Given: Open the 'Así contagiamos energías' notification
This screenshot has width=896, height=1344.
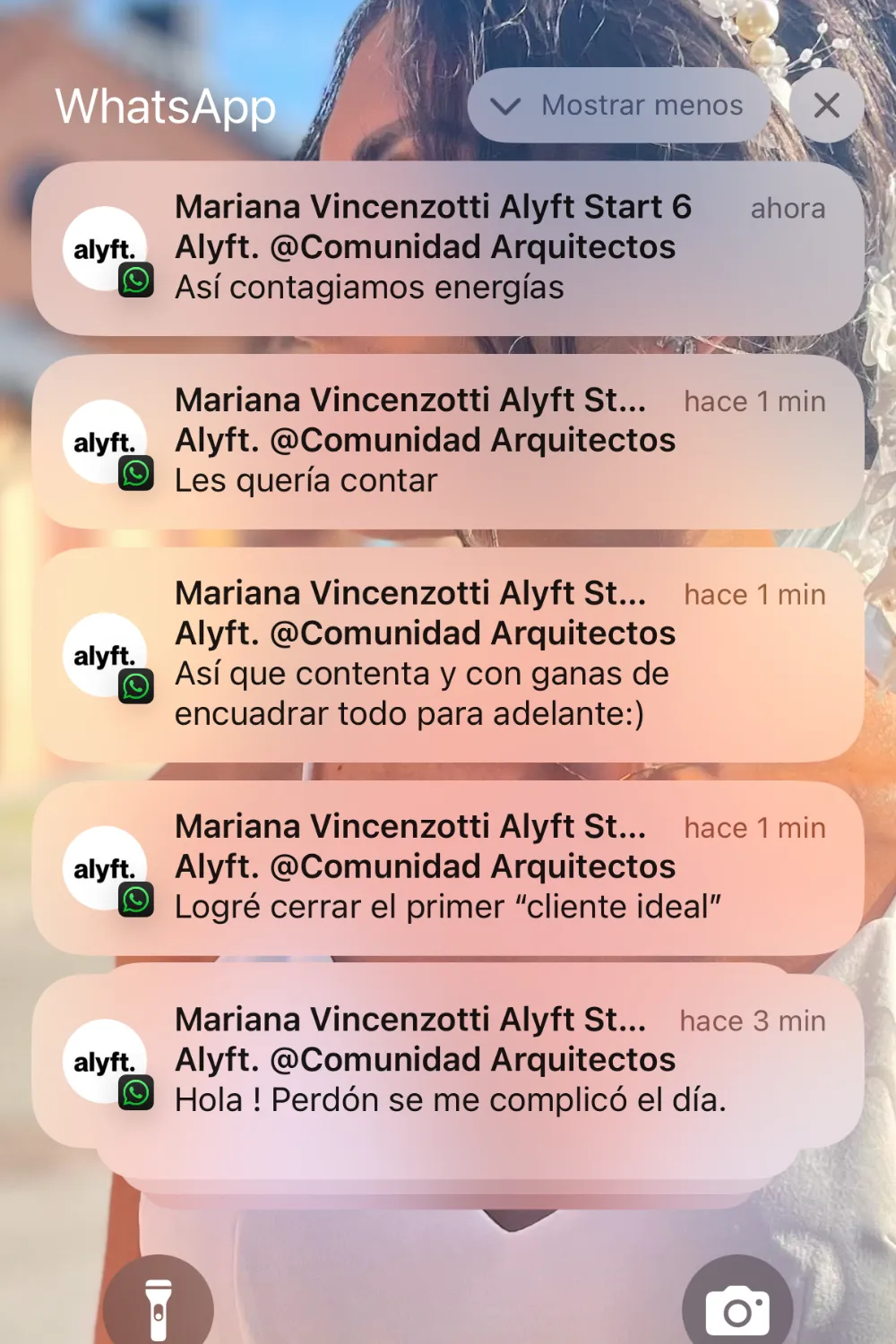Looking at the screenshot, I should click(448, 248).
